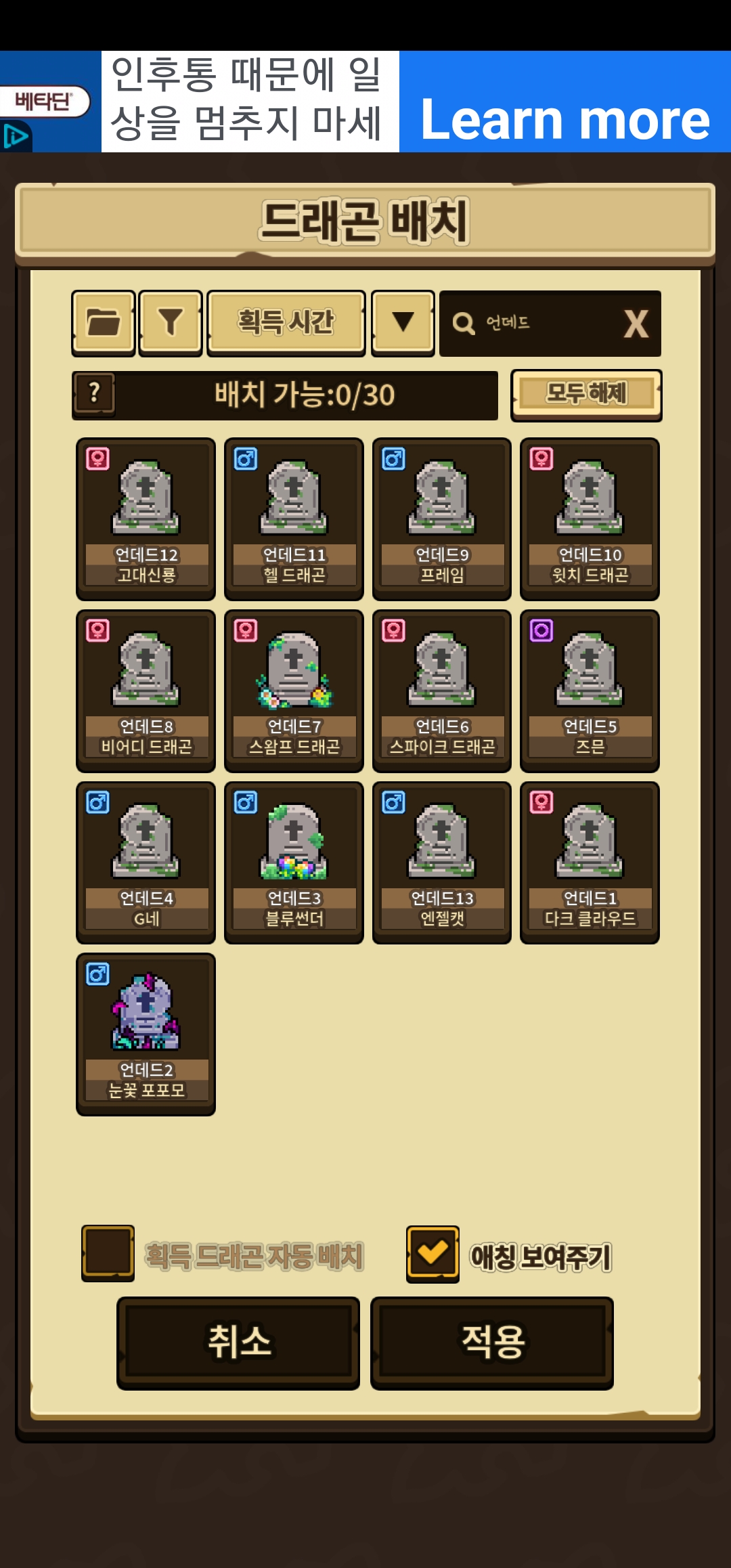The image size is (731, 1568).
Task: Enable 획득 드래곤 자동 배치 checkbox
Action: point(108,1254)
